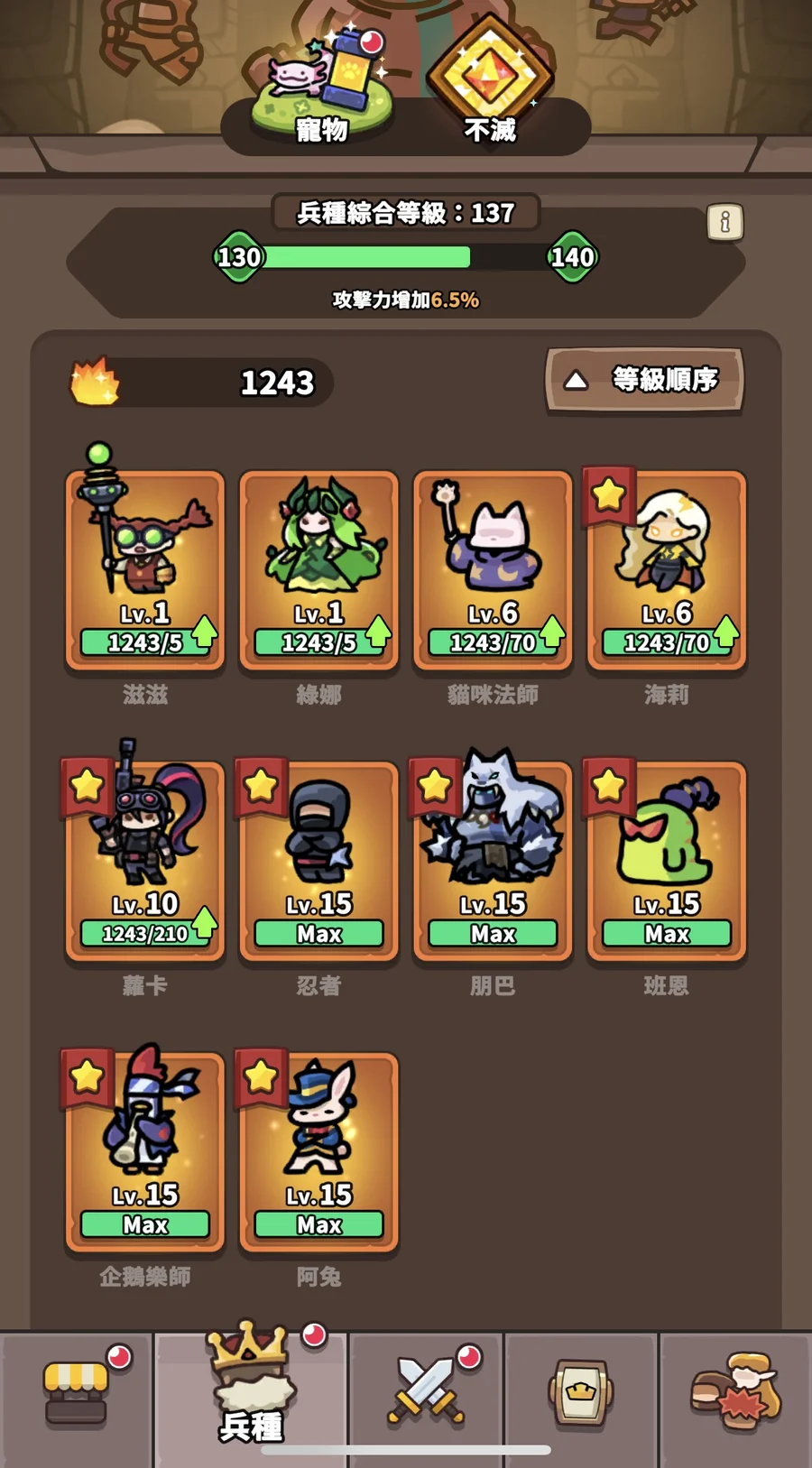This screenshot has height=1468, width=812.
Task: Open the 蘿卡 unit card
Action: 144,860
